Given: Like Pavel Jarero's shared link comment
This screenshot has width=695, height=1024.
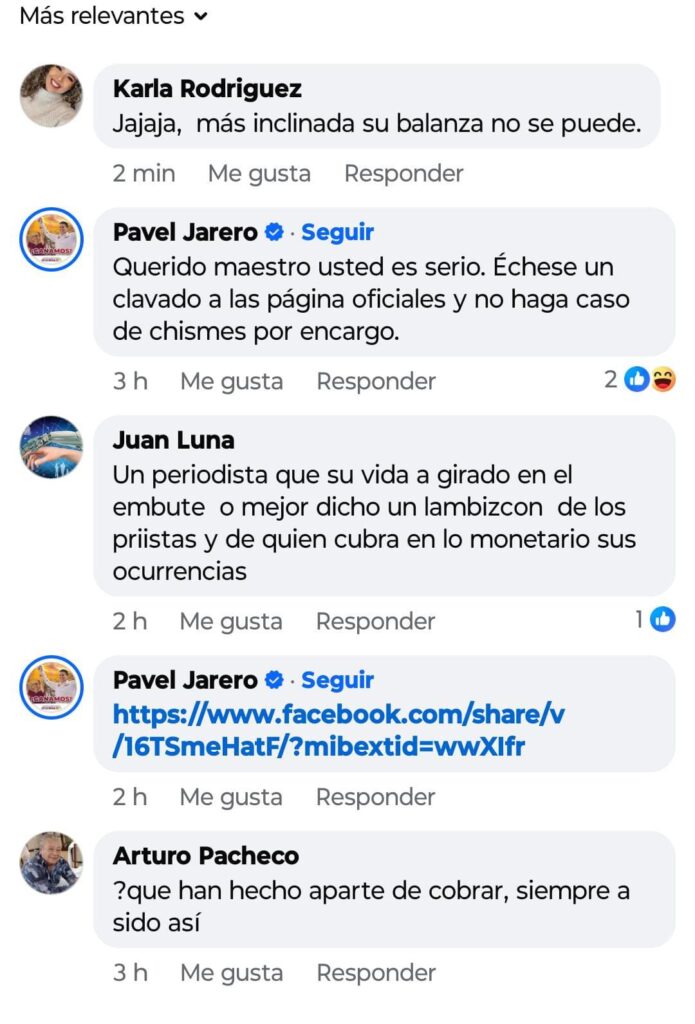Looking at the screenshot, I should 231,797.
